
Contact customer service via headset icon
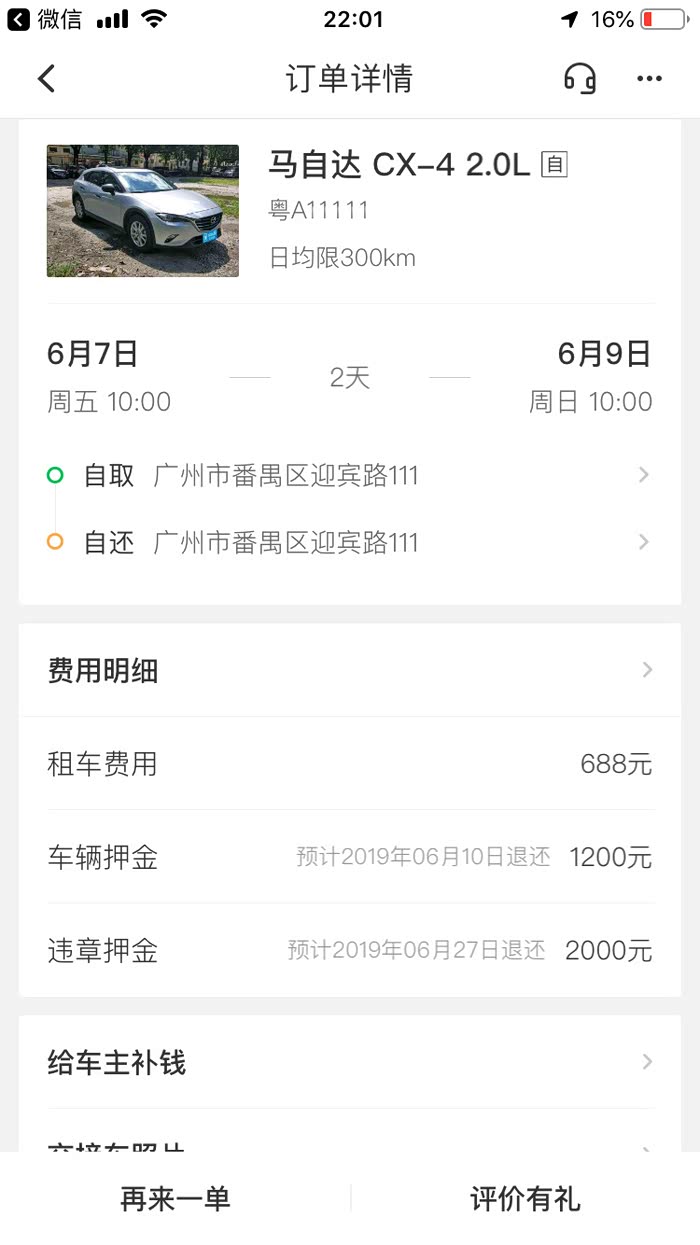[x=580, y=79]
